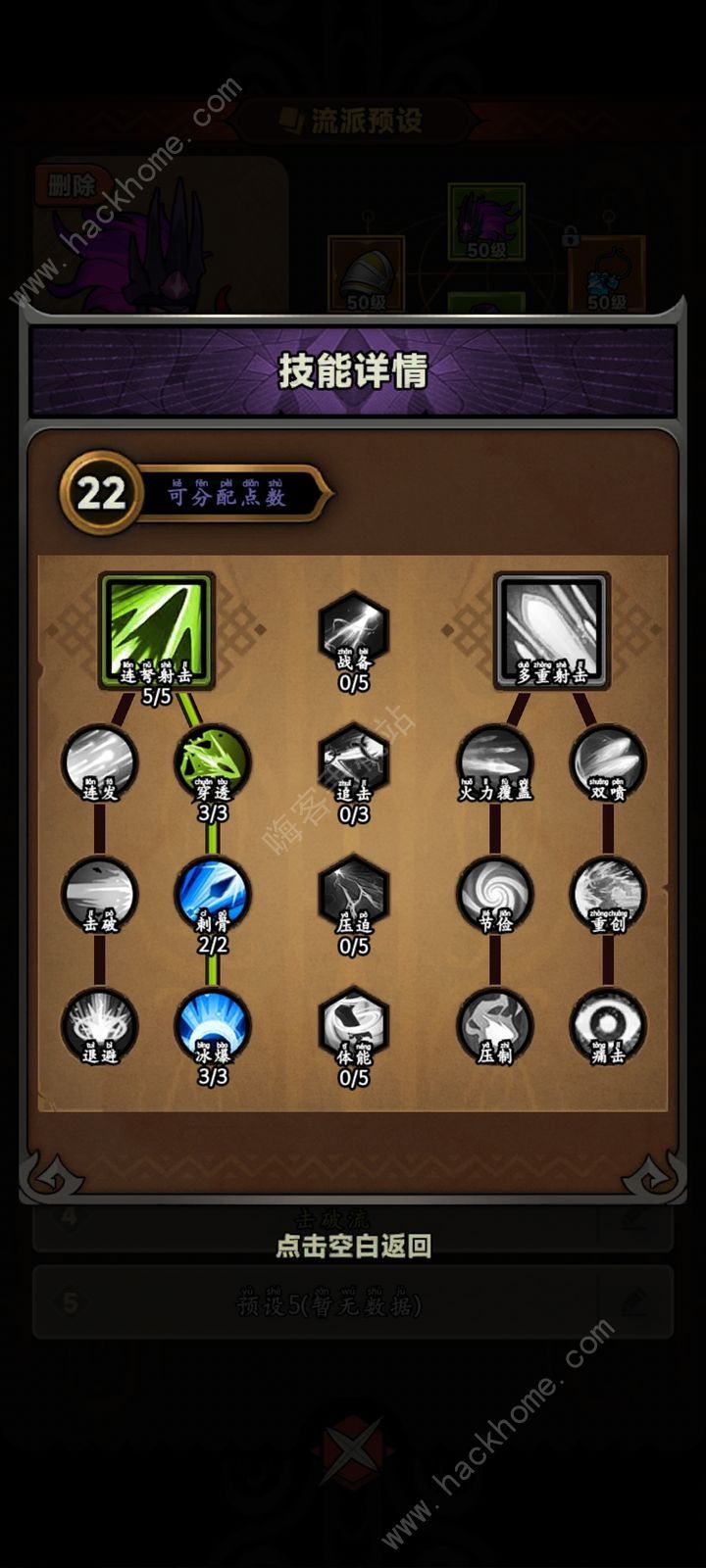This screenshot has height=1568, width=706.
Task: Select the 退避 skill node
Action: (99, 1026)
